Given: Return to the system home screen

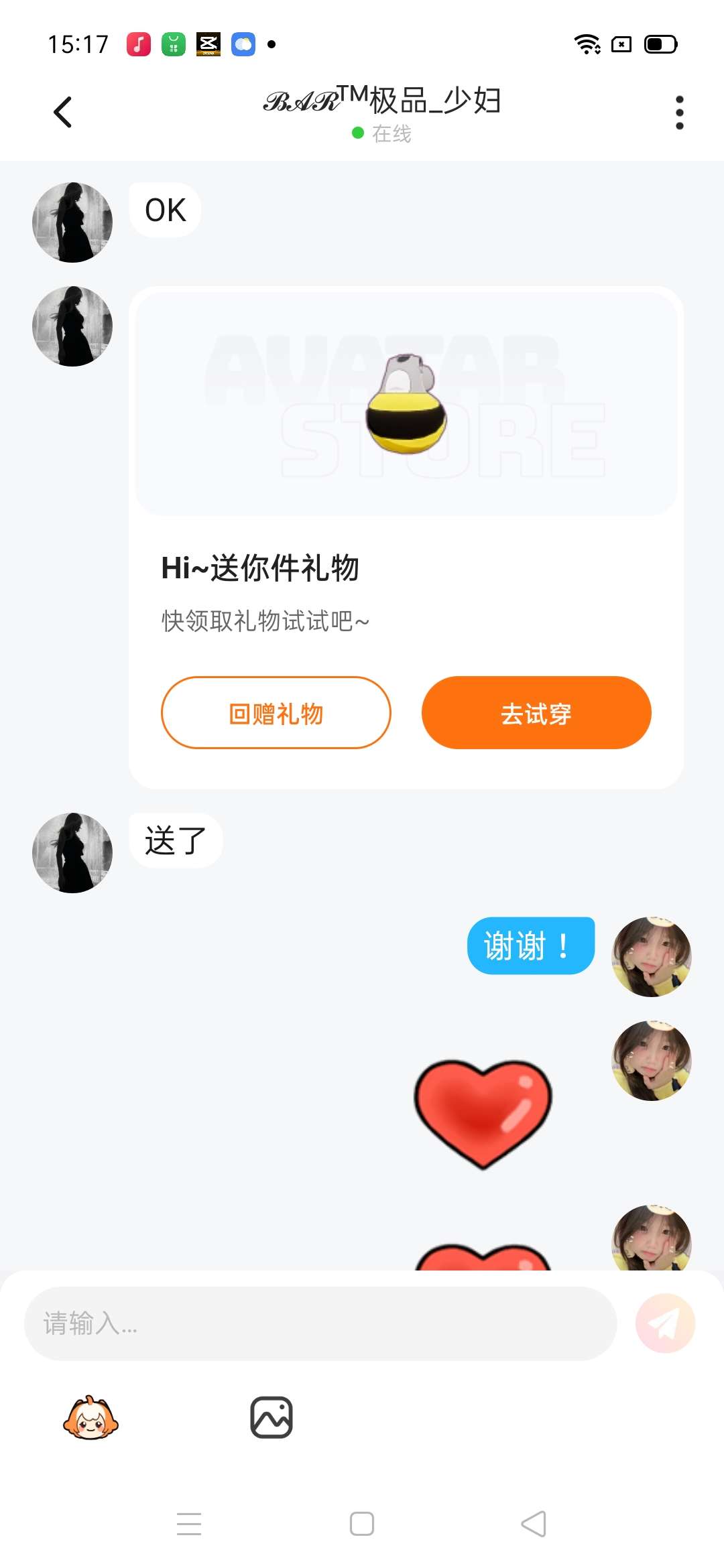Looking at the screenshot, I should coord(362,1524).
